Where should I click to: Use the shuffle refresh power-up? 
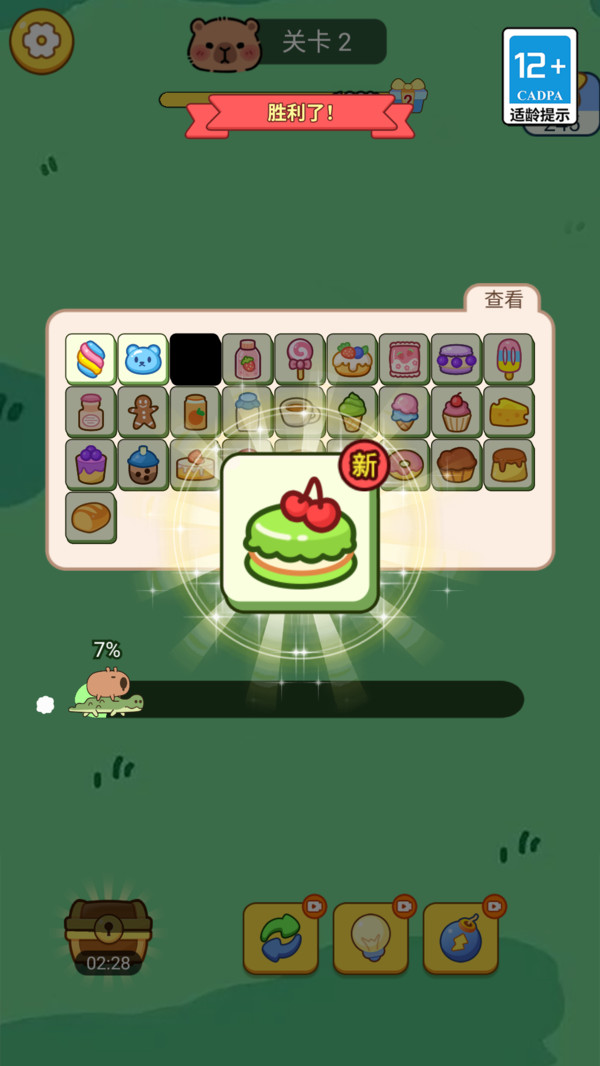pos(281,938)
